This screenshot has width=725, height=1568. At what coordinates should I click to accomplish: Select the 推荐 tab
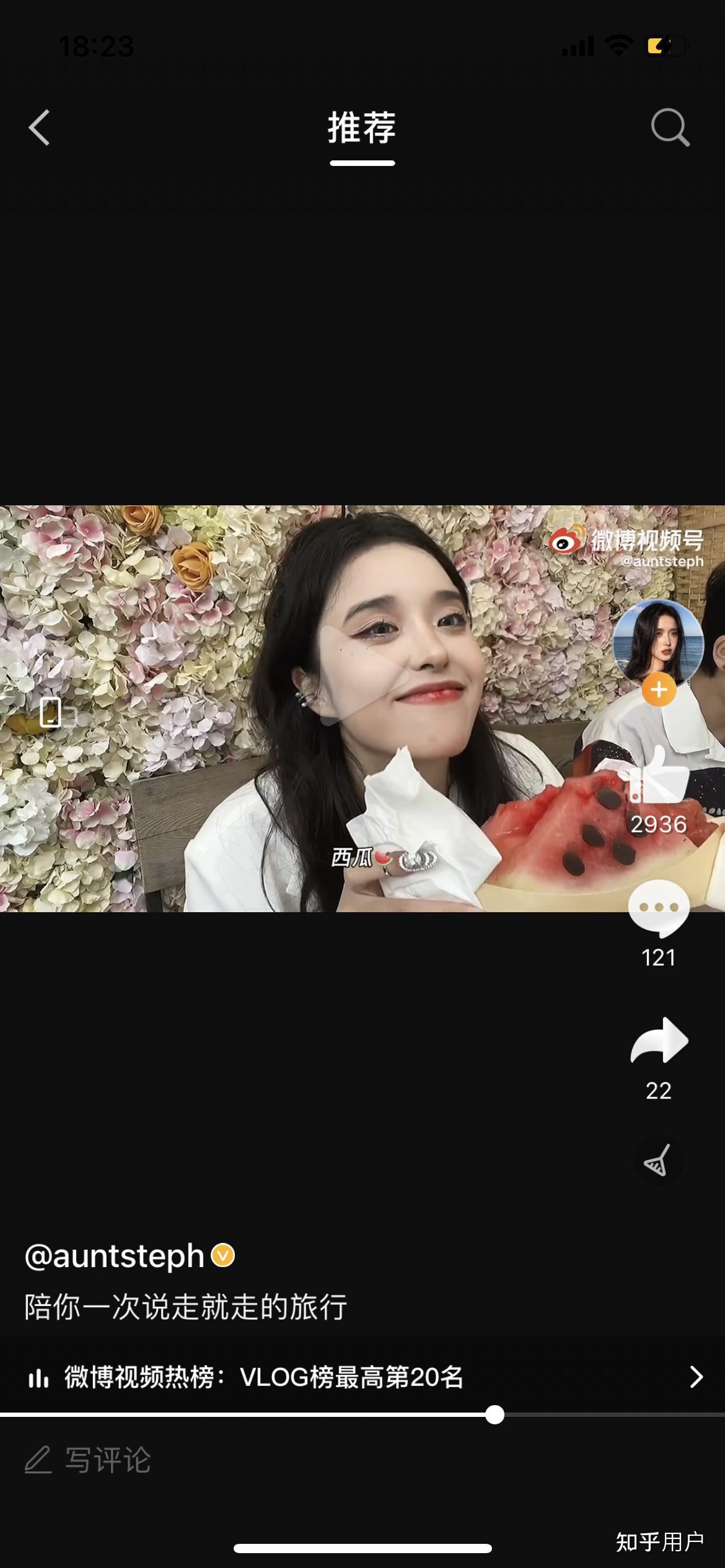362,129
